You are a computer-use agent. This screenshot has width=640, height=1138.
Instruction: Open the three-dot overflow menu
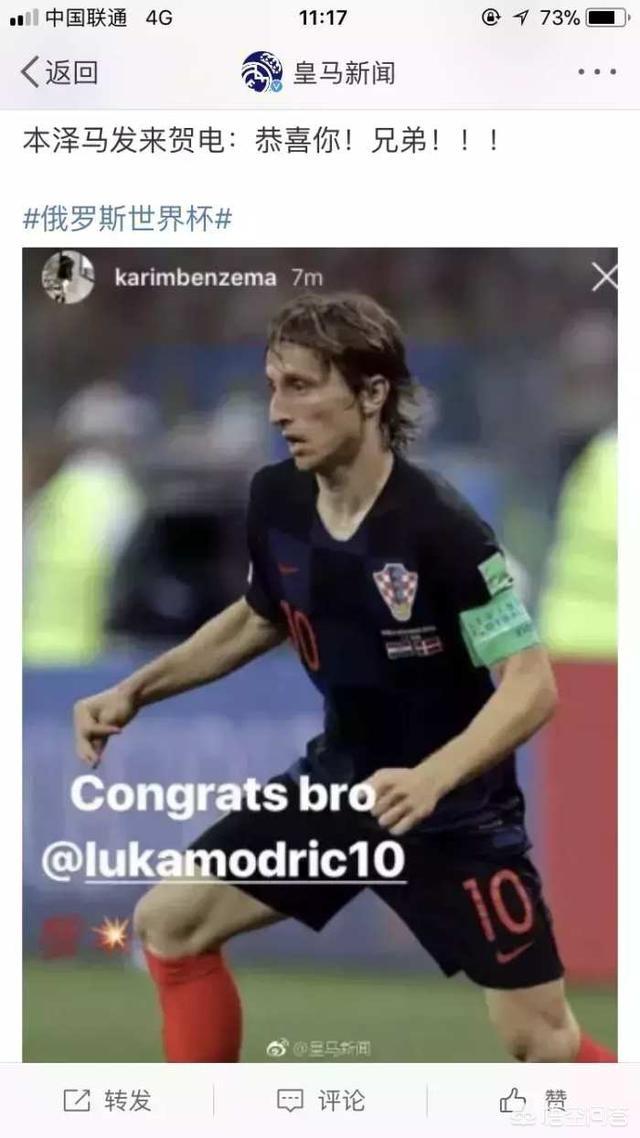(597, 72)
